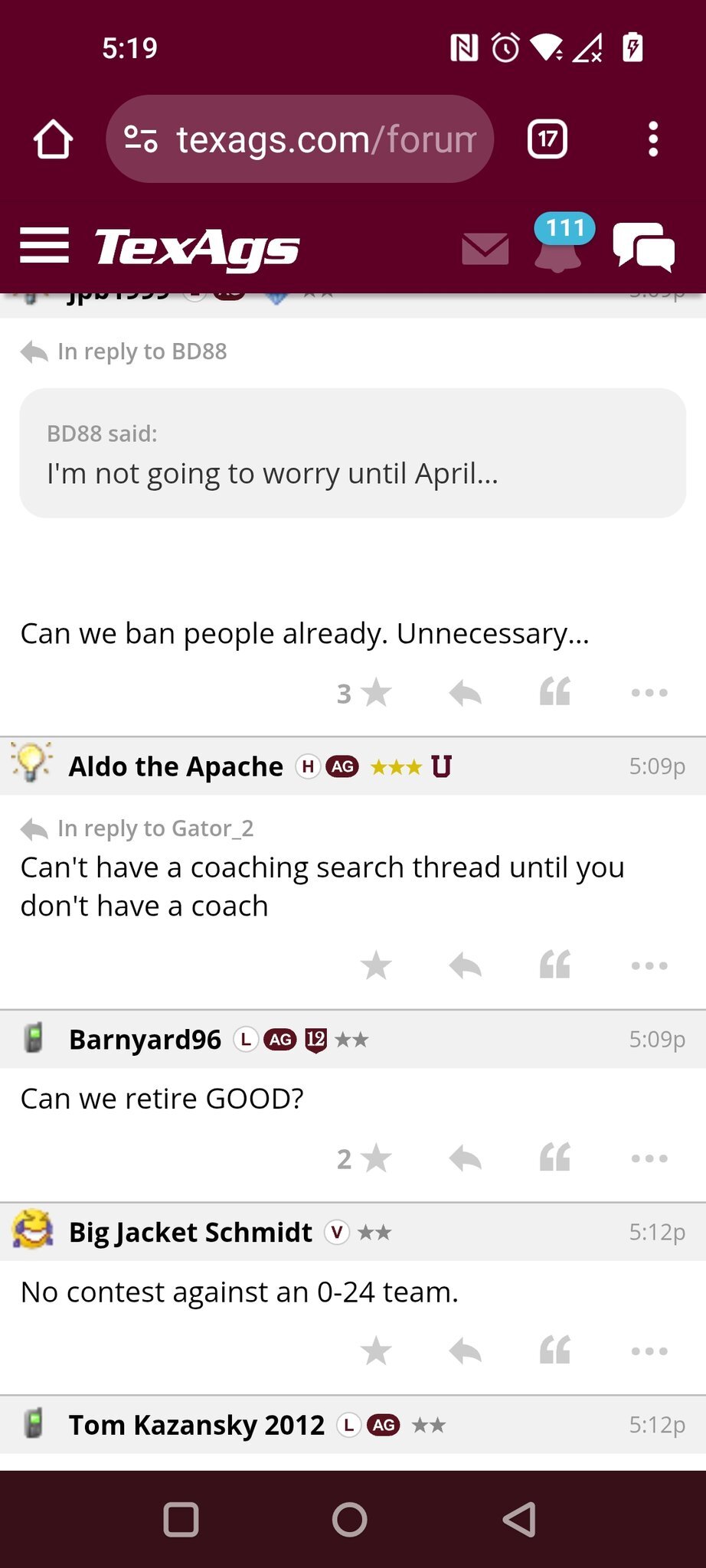The height and width of the screenshot is (1568, 706).
Task: Open the mail inbox envelope icon
Action: [x=485, y=249]
